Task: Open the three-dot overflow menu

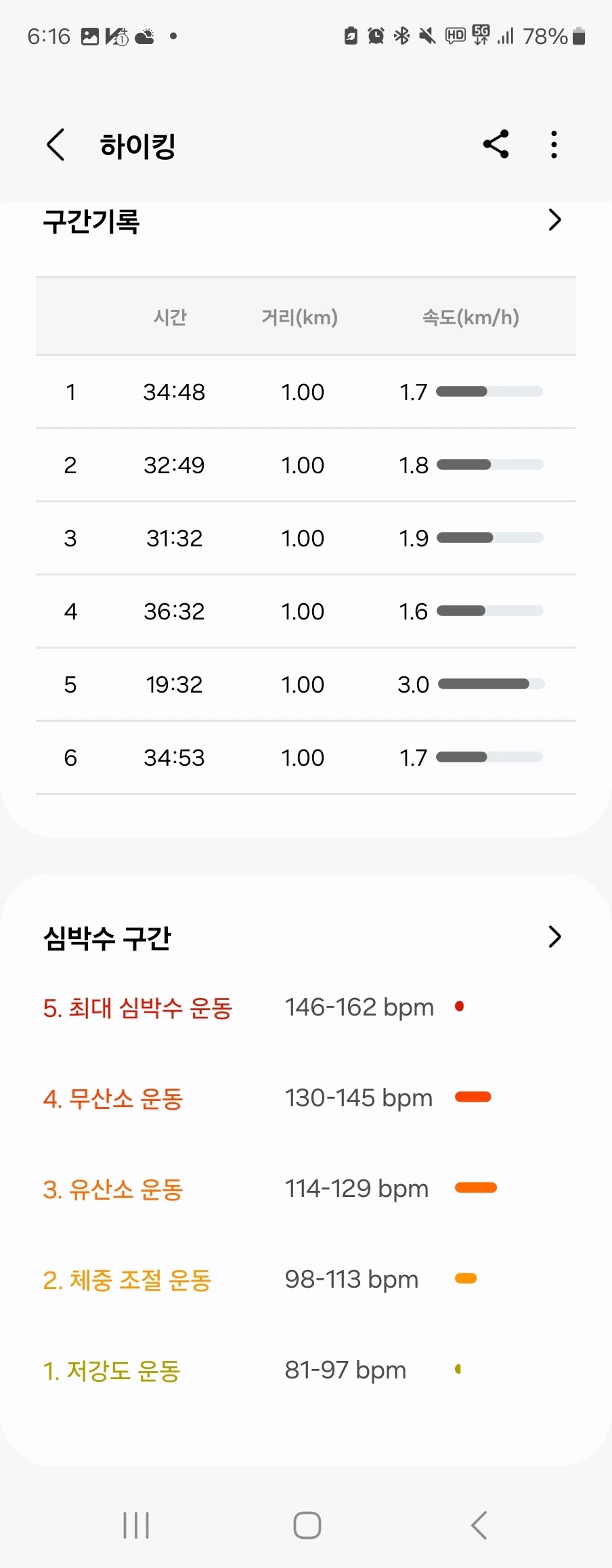Action: pyautogui.click(x=554, y=144)
